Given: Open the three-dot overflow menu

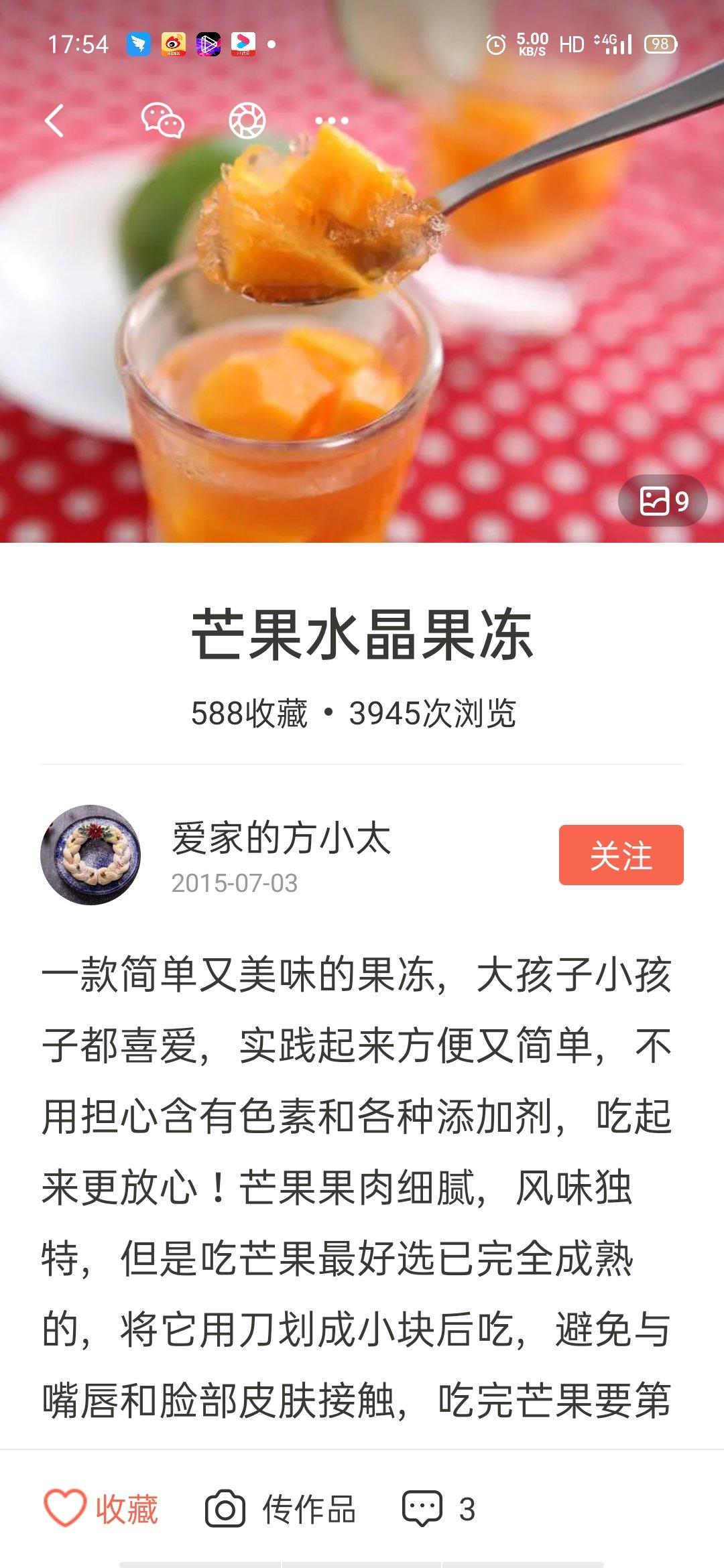Looking at the screenshot, I should click(332, 121).
